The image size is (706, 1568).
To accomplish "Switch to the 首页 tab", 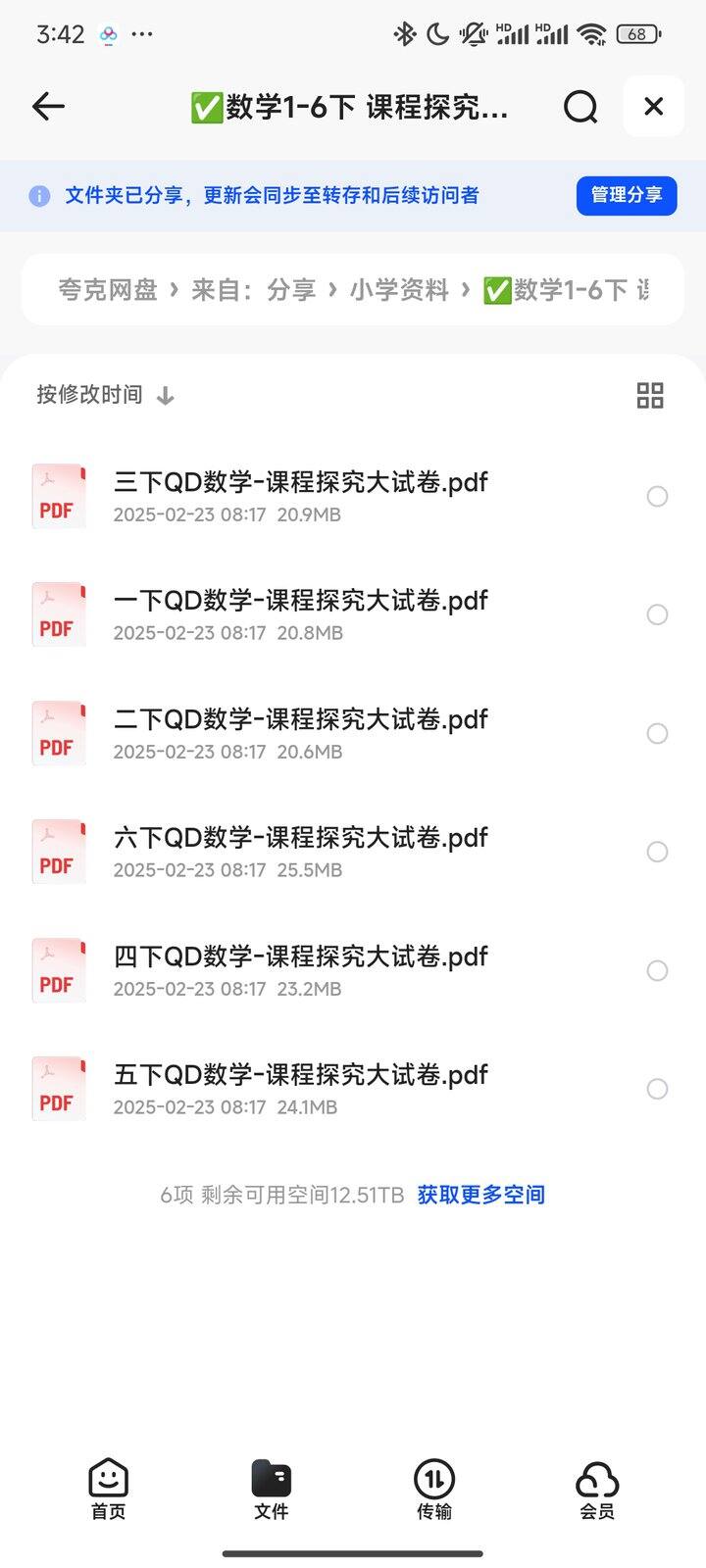I will tap(108, 1490).
